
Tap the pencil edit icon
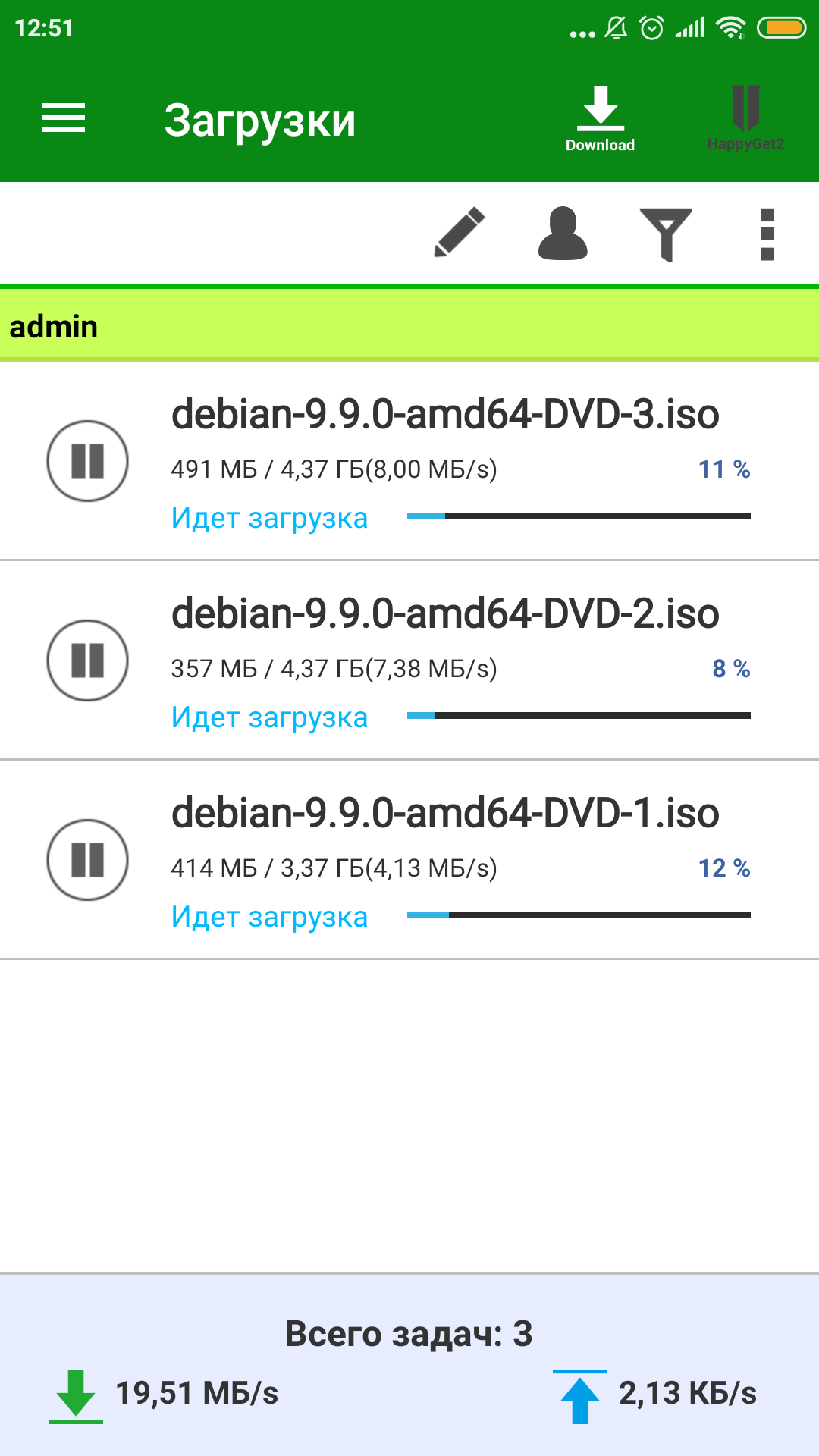pos(460,233)
